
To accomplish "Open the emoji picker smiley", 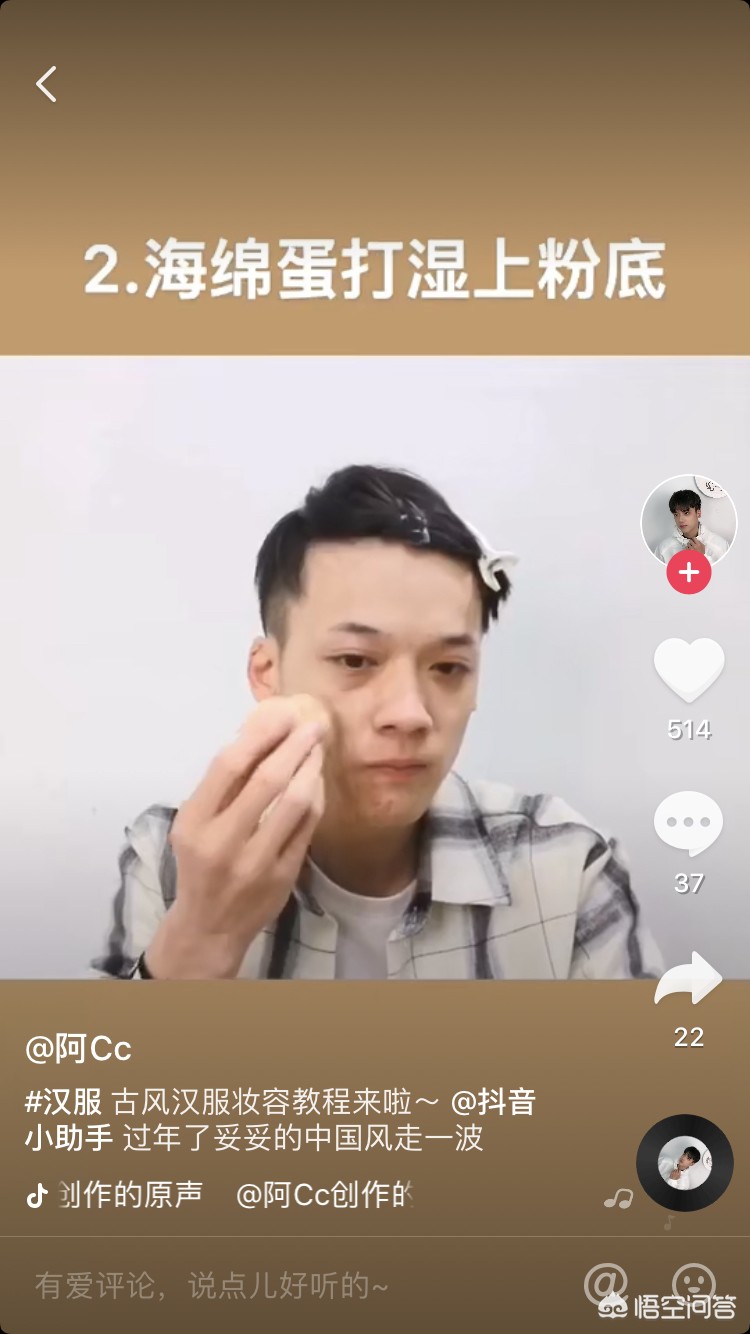I will [693, 1282].
